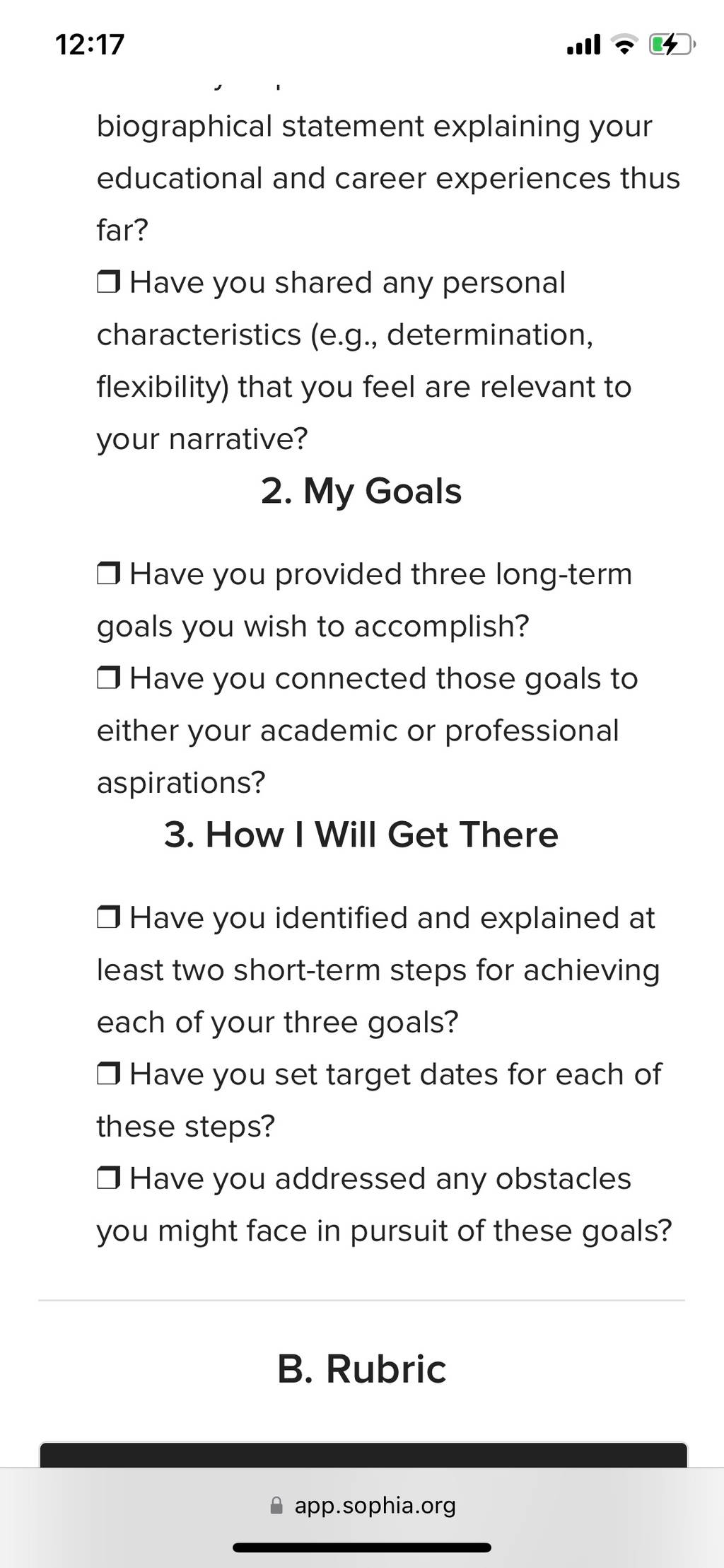724x1568 pixels.
Task: Tap the app.sophia.org address bar
Action: point(363,1504)
